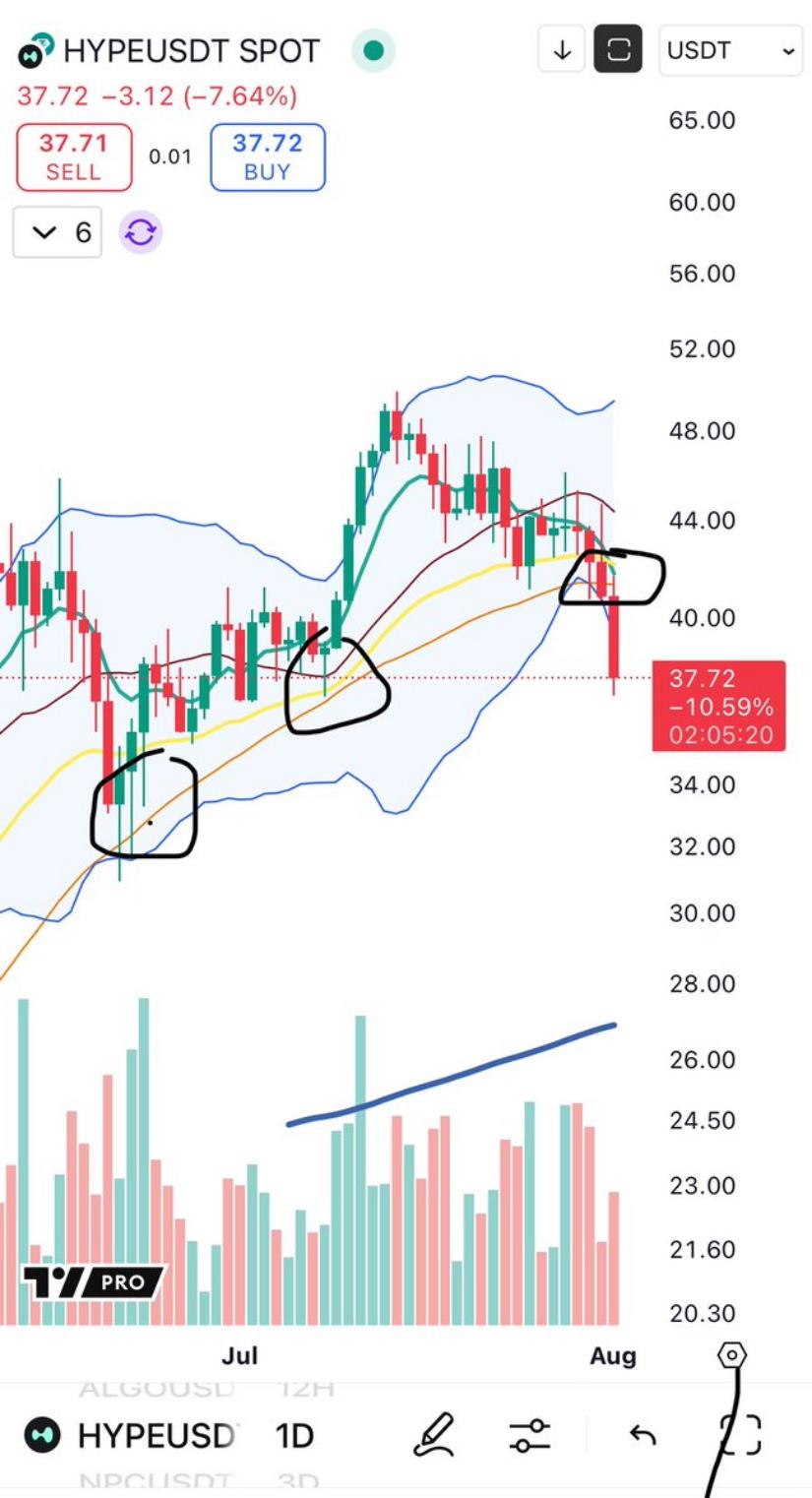Toggle the black square frame button
The height and width of the screenshot is (1498, 812).
coord(618,50)
